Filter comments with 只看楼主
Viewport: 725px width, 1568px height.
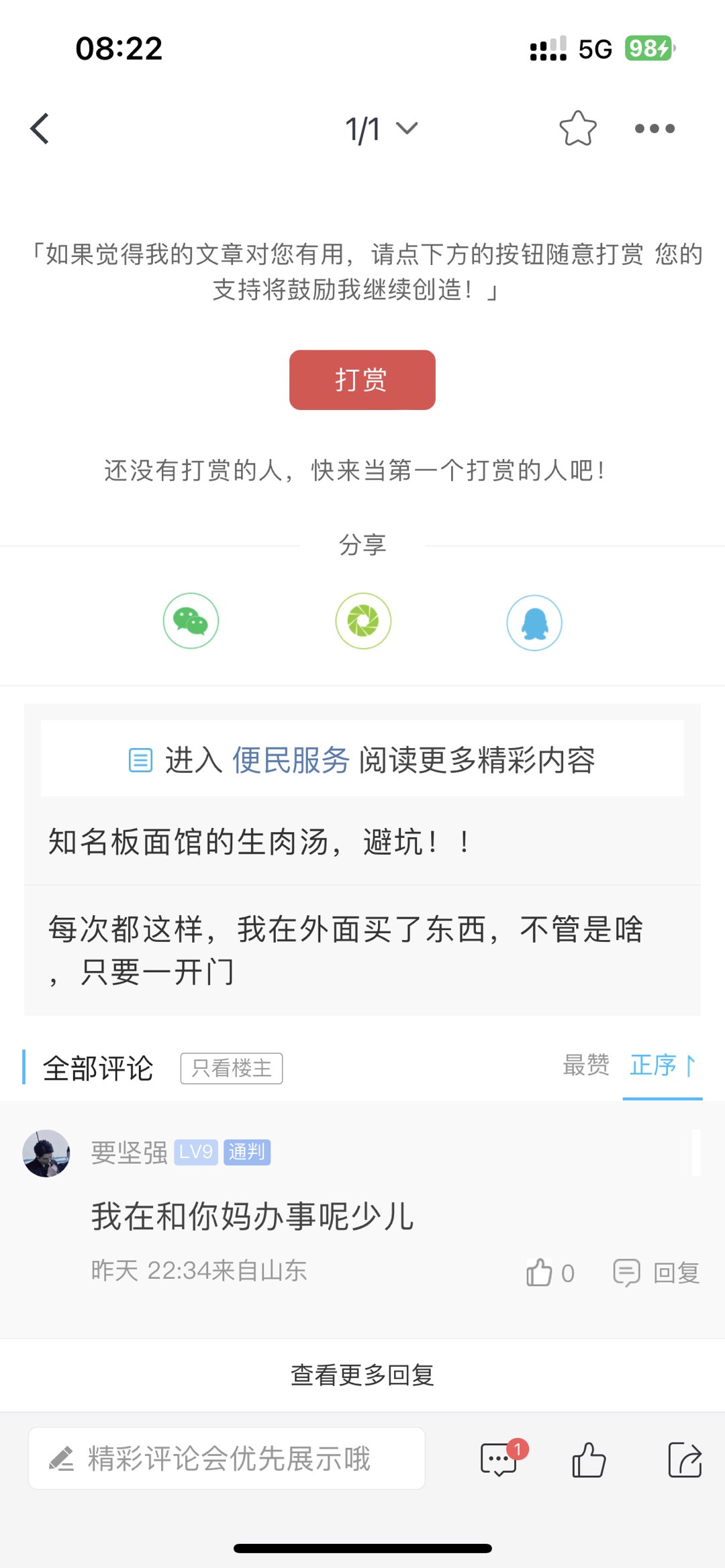231,1068
